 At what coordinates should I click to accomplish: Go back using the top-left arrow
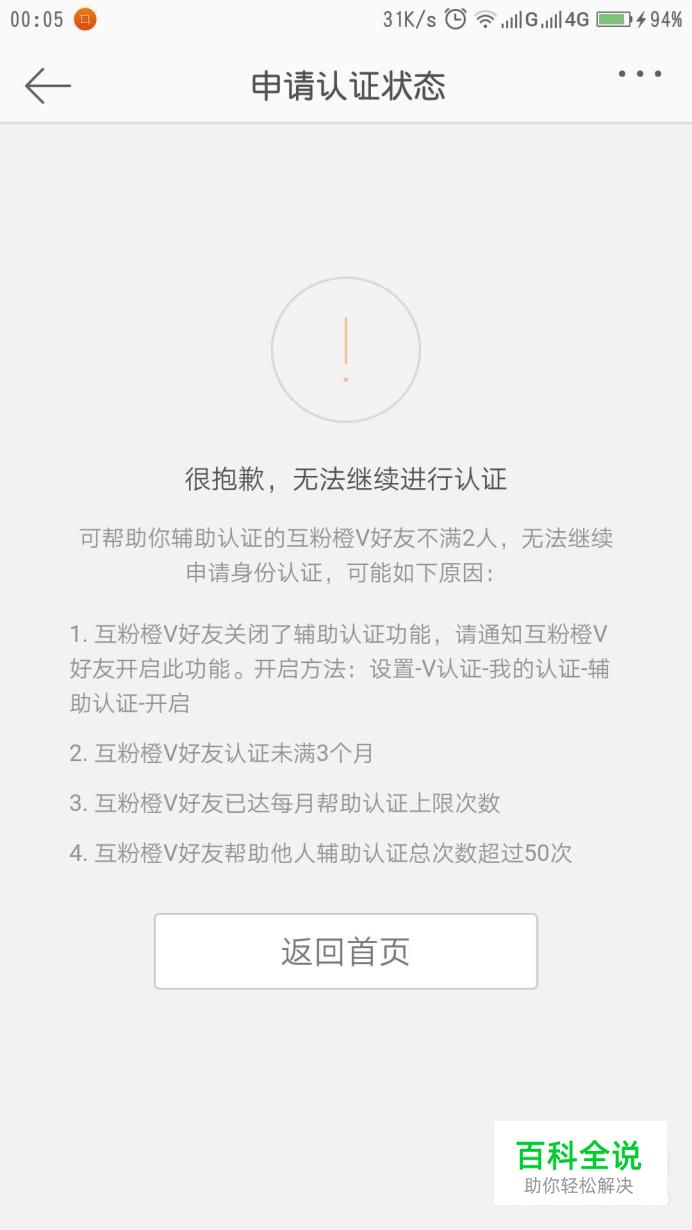[48, 85]
